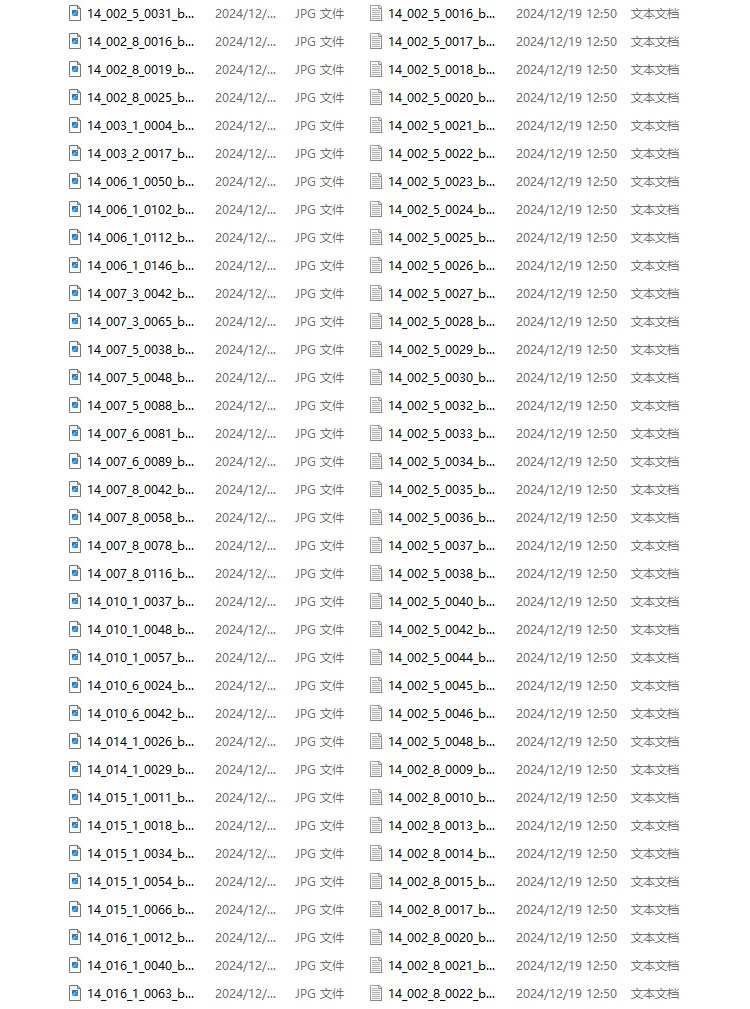This screenshot has height=1009, width=750.
Task: Open the JPG file 14_010_1_0057_b
Action: pos(140,658)
